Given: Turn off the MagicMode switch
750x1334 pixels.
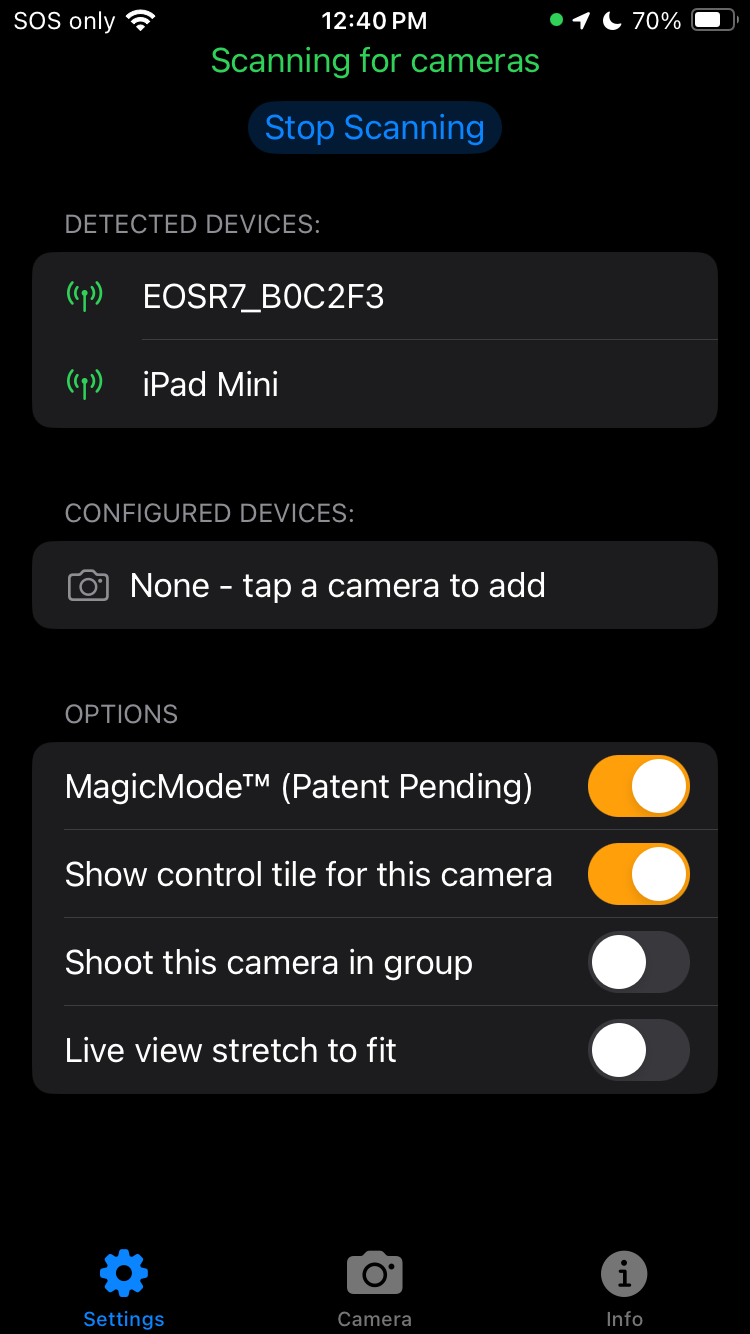Looking at the screenshot, I should point(639,786).
